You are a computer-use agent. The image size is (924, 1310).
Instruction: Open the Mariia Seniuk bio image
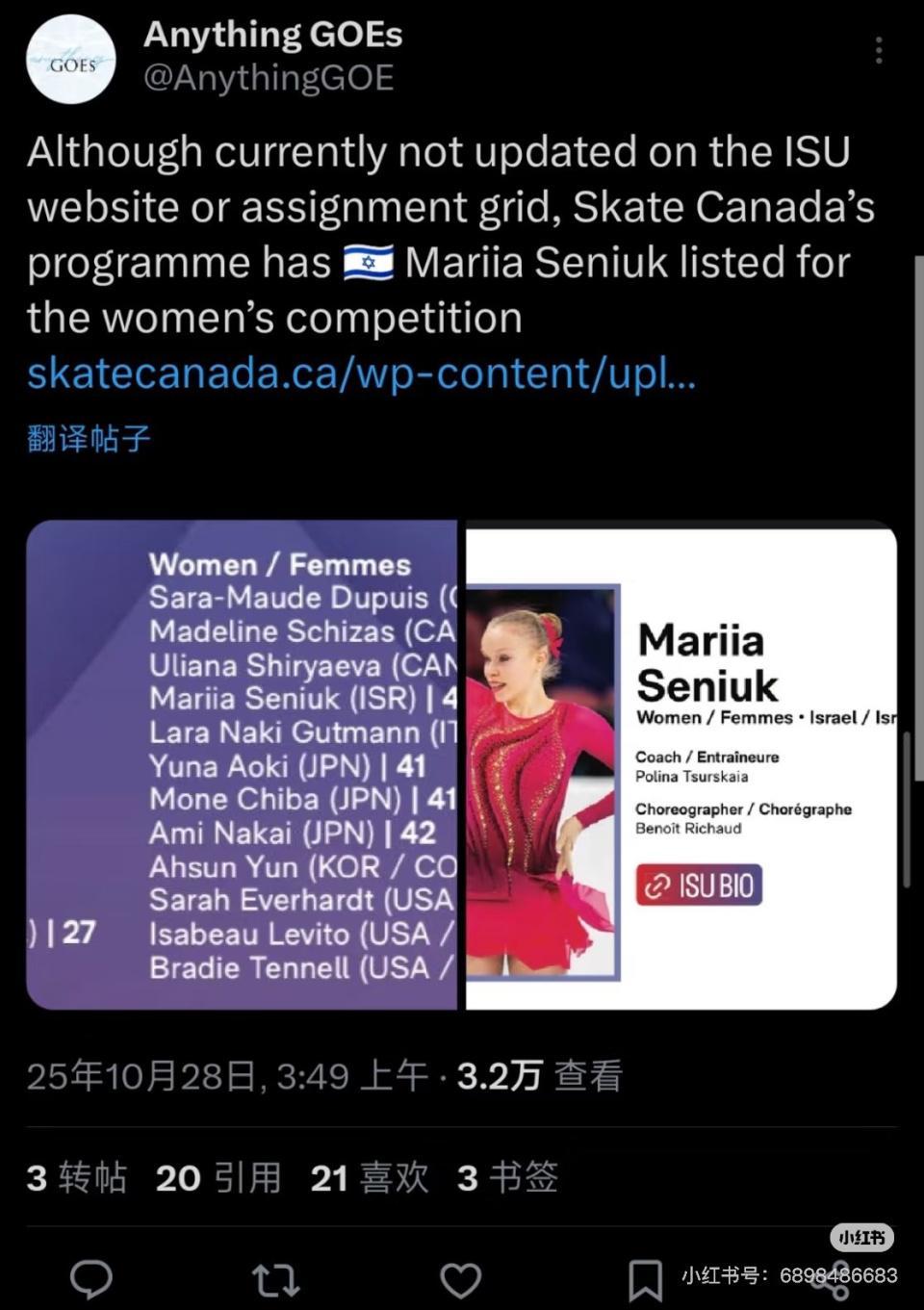point(681,765)
